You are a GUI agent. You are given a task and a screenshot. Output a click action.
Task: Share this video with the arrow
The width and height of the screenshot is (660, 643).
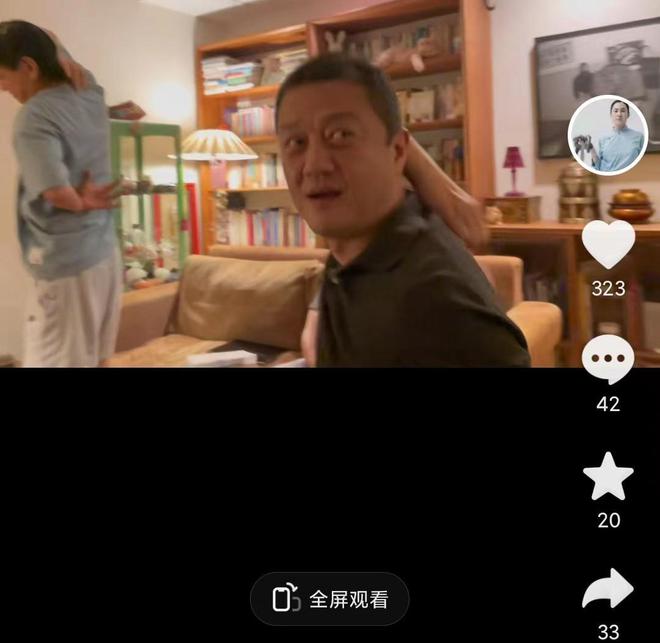point(608,591)
